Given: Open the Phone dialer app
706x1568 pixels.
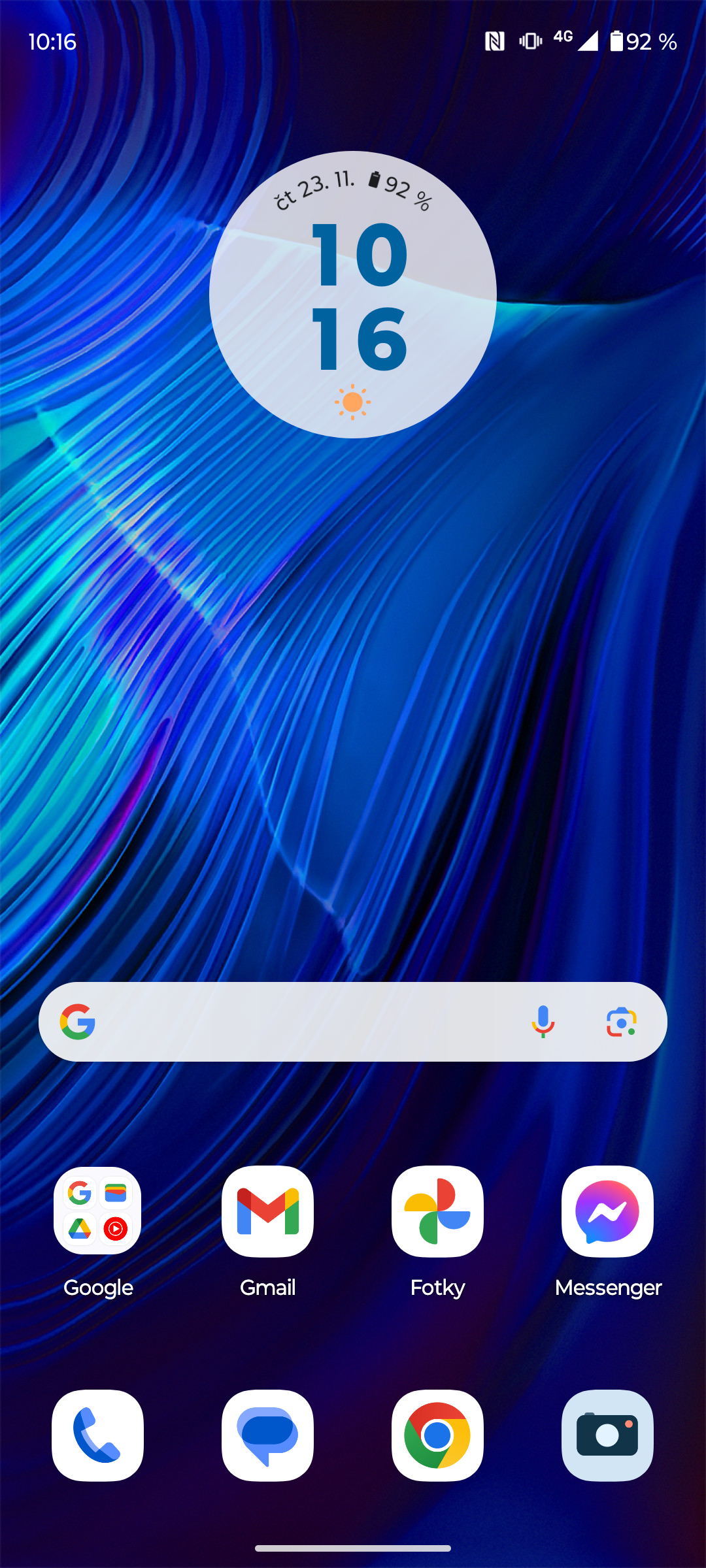Looking at the screenshot, I should pyautogui.click(x=97, y=1435).
